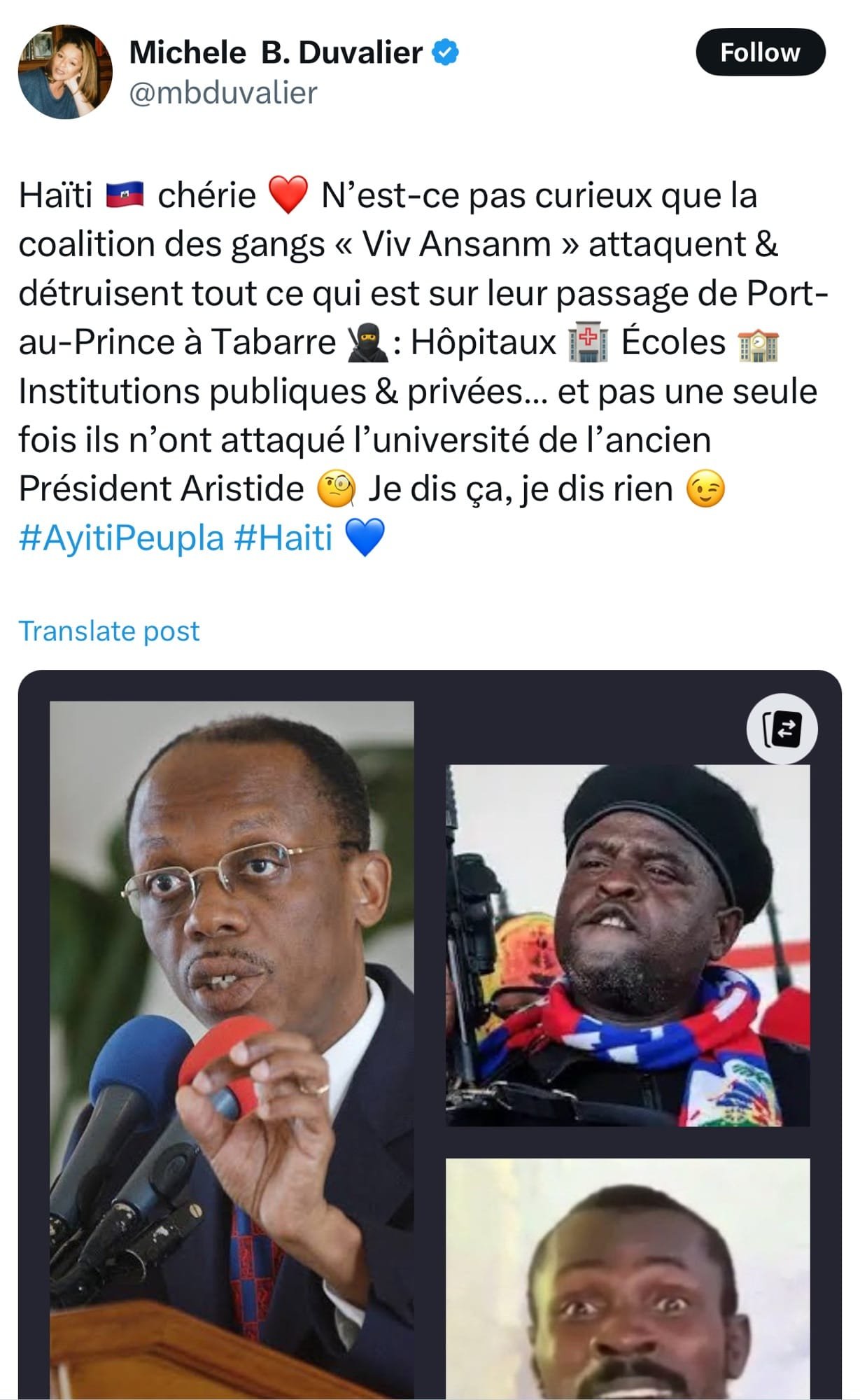
Task: Tap the image swap icon on media
Action: coord(782,729)
